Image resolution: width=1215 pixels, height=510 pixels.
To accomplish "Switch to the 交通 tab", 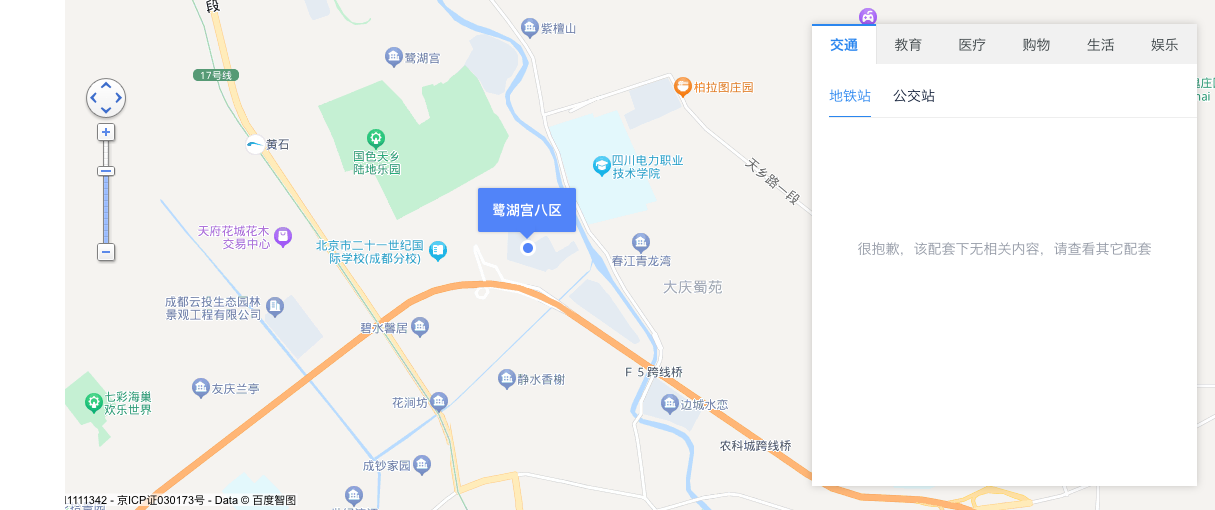I will [844, 45].
